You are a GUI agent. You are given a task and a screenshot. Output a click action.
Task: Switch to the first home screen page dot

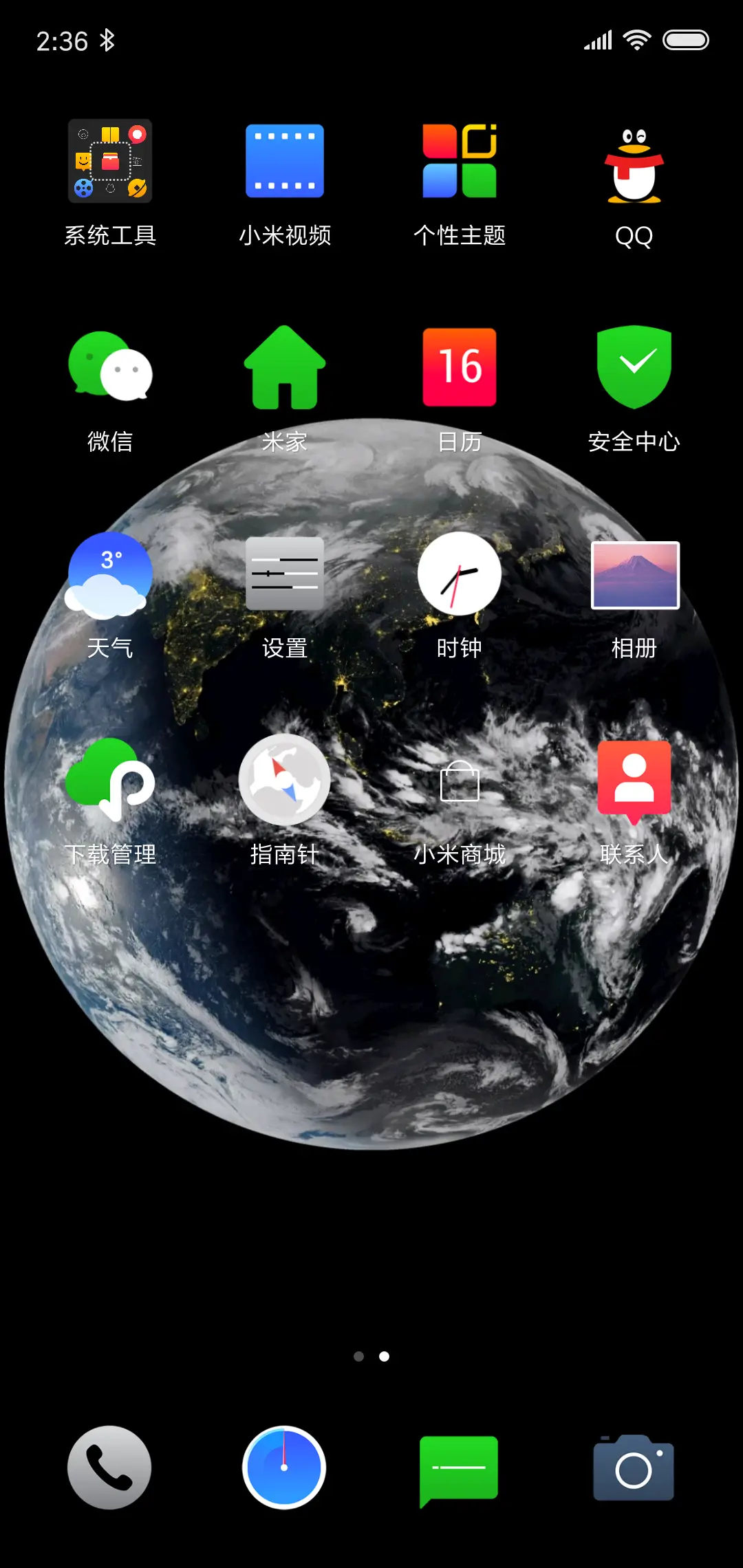pos(359,1357)
